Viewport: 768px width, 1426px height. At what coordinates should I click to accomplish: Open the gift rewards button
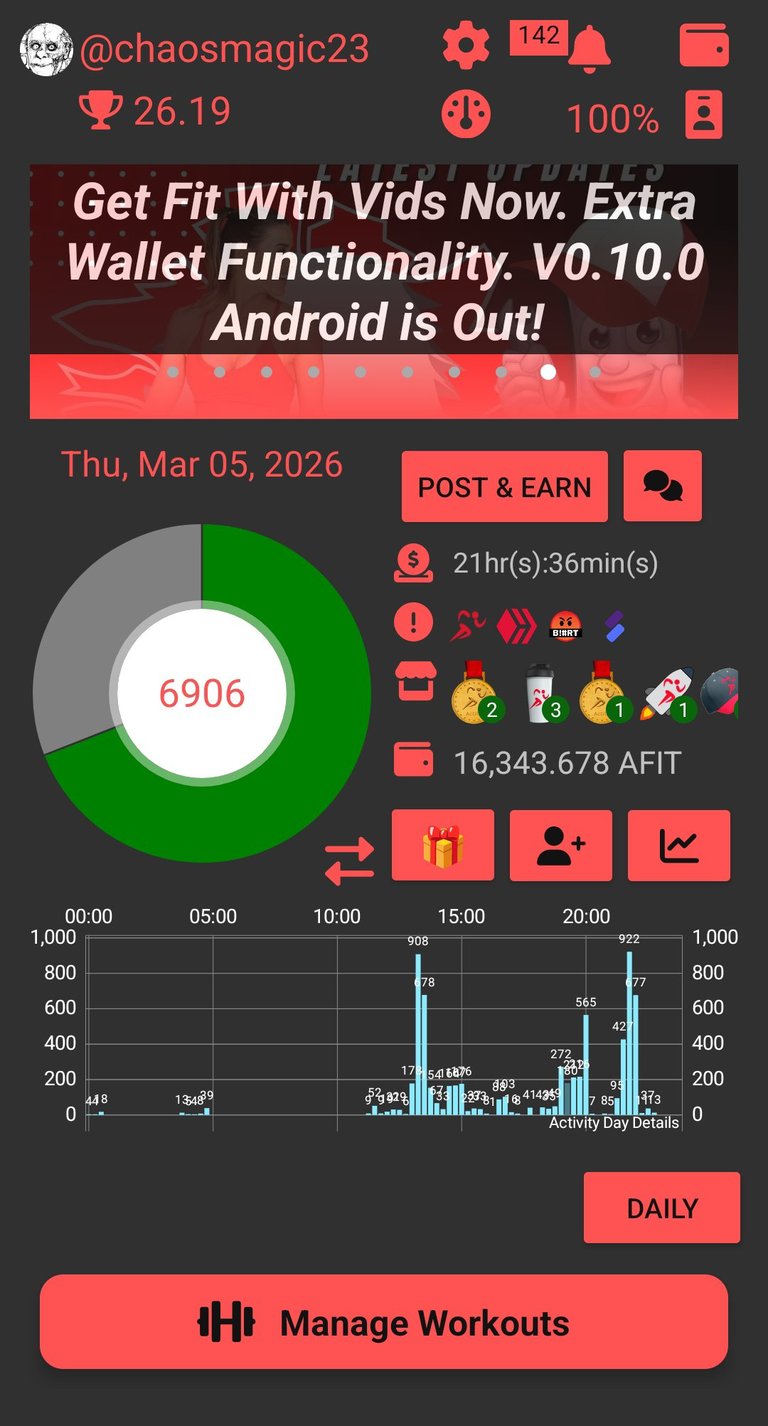442,846
